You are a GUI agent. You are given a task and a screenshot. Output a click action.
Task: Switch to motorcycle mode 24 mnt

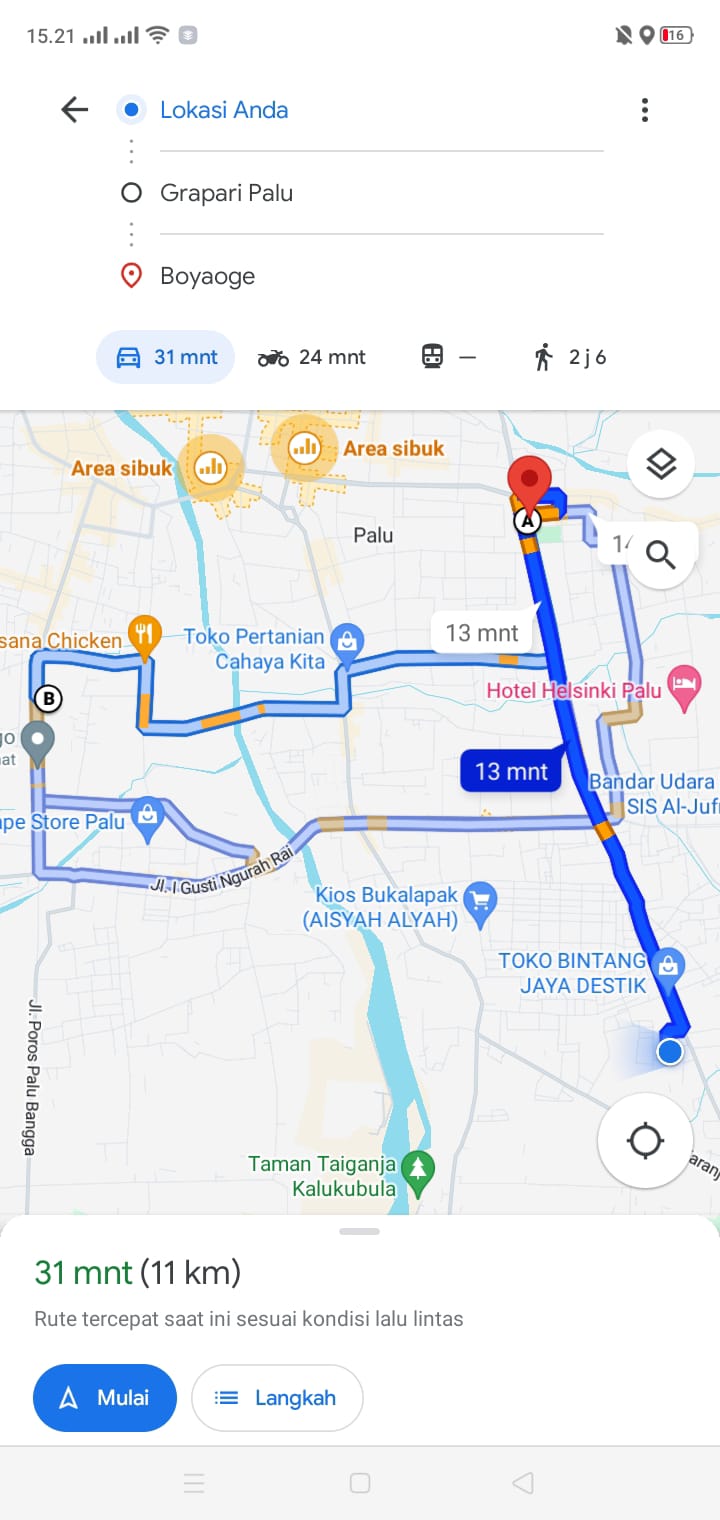click(312, 357)
